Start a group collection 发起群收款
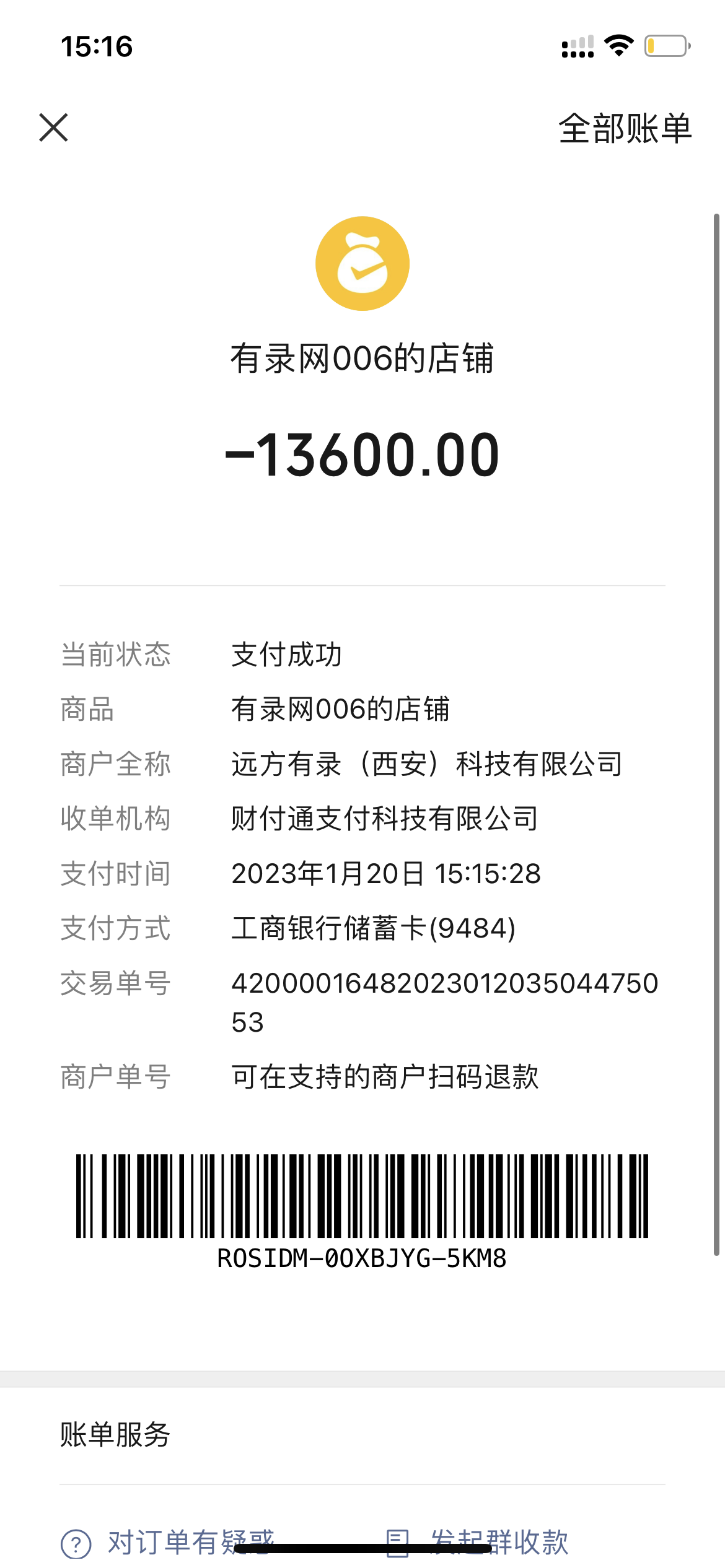Screen dimensions: 725x1568 [477, 1541]
